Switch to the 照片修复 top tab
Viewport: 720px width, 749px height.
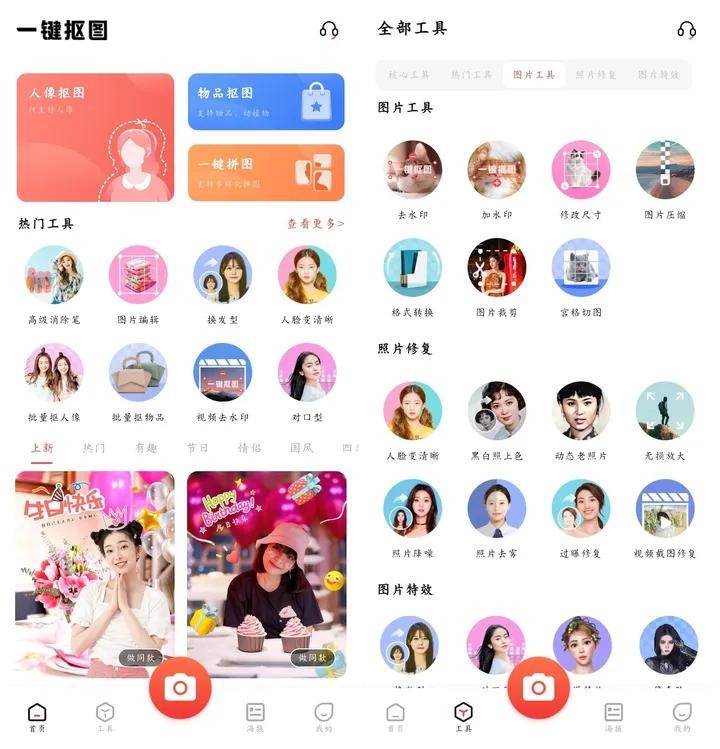pos(596,75)
